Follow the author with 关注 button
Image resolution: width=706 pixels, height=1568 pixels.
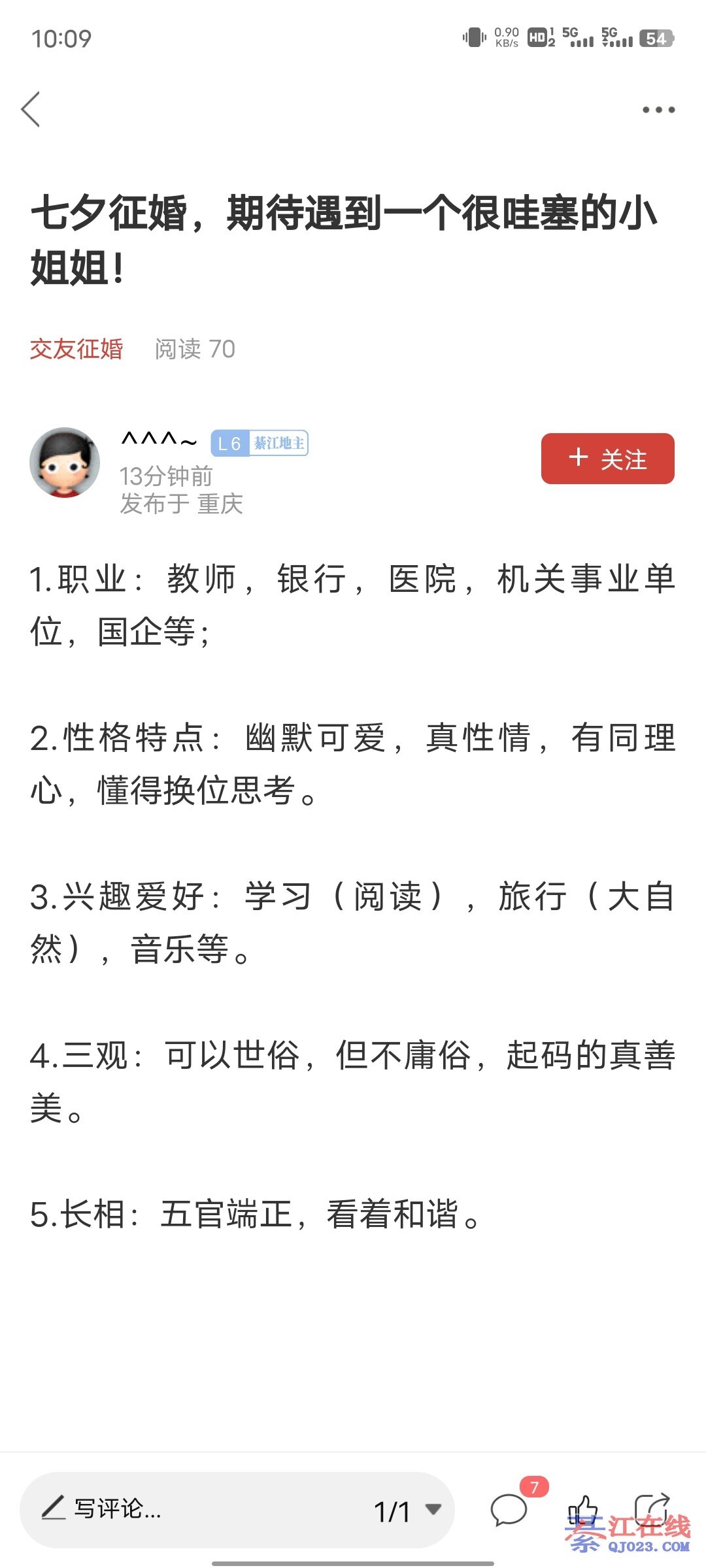click(607, 459)
